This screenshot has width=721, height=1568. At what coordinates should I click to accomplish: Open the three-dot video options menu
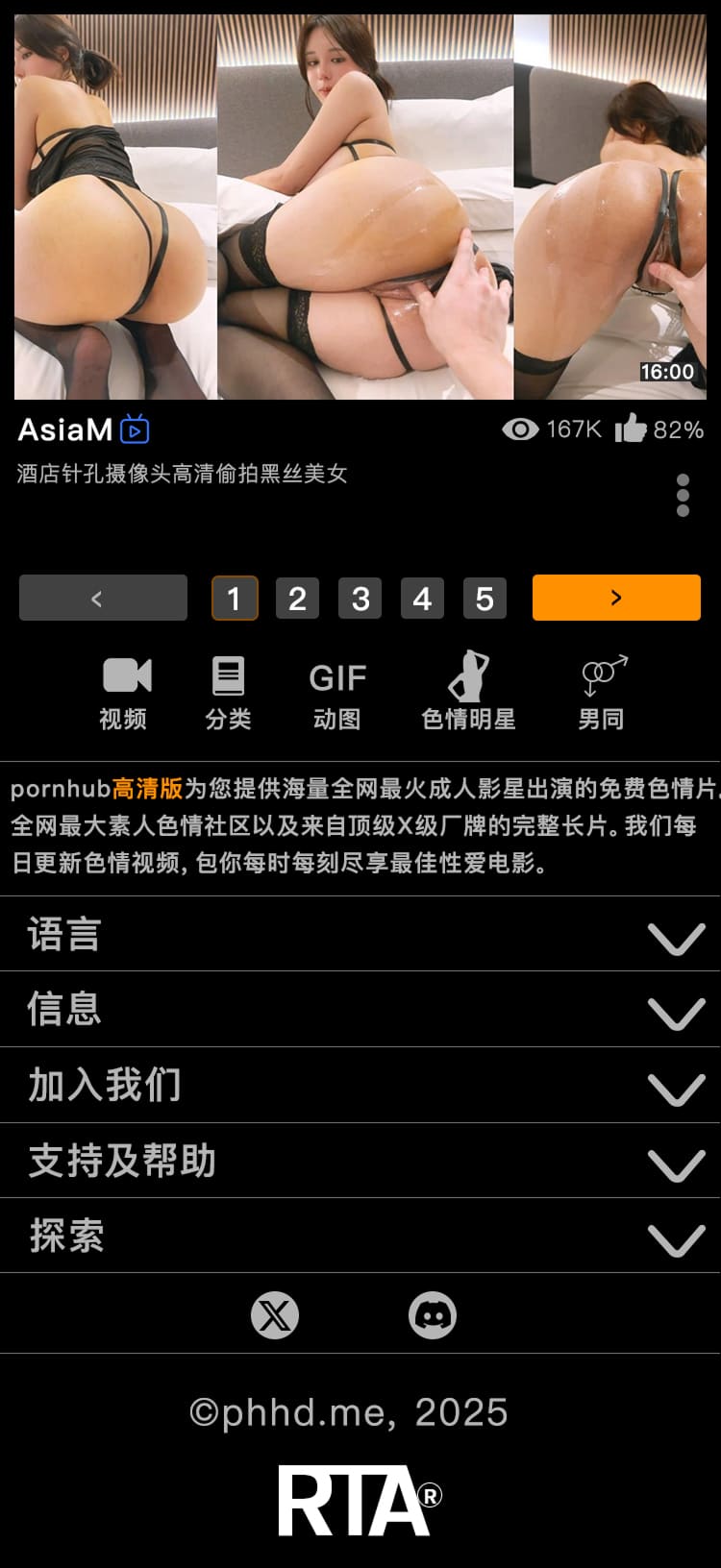click(683, 496)
